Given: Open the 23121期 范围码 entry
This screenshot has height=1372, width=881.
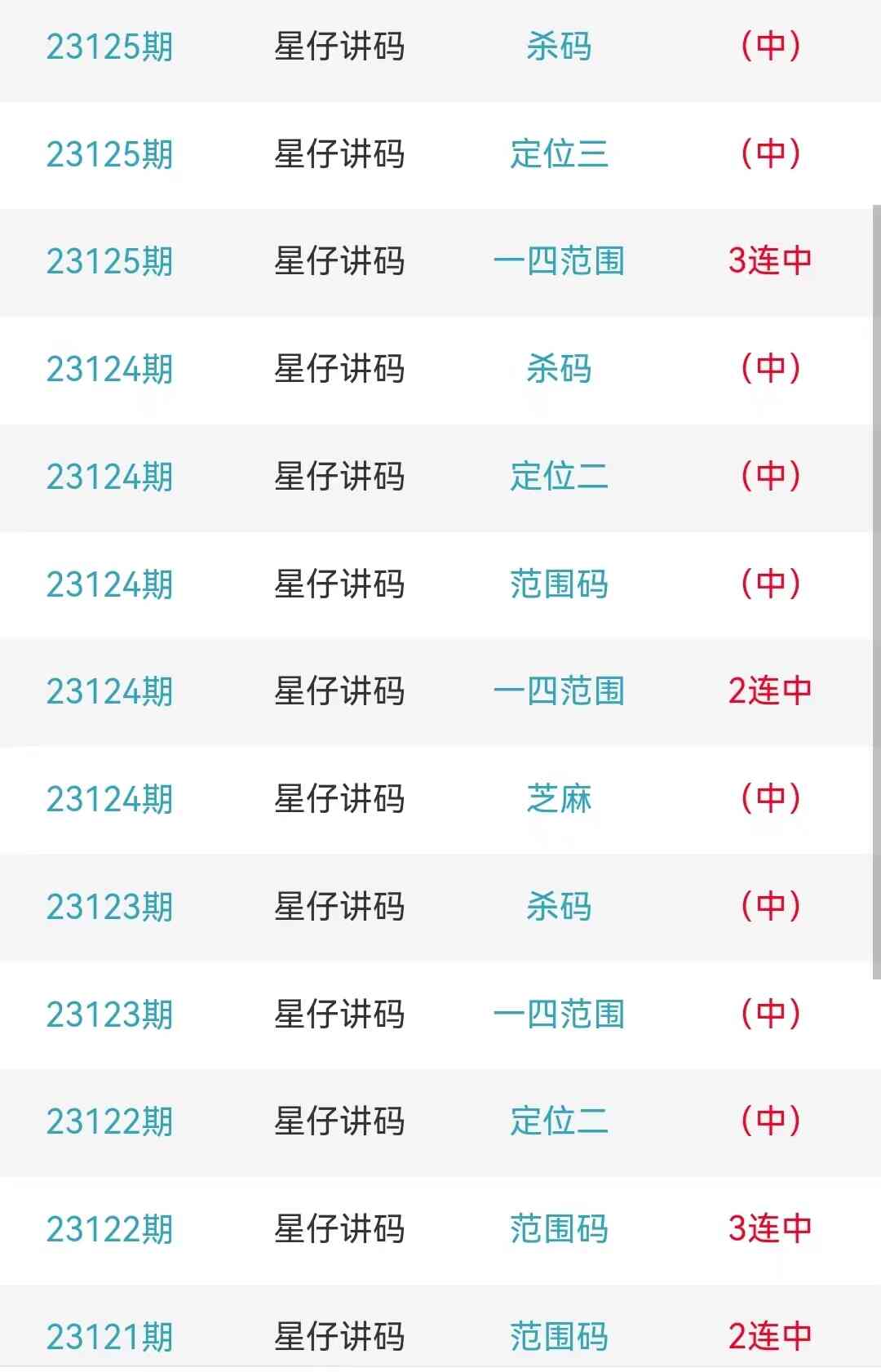Looking at the screenshot, I should coord(559,1336).
